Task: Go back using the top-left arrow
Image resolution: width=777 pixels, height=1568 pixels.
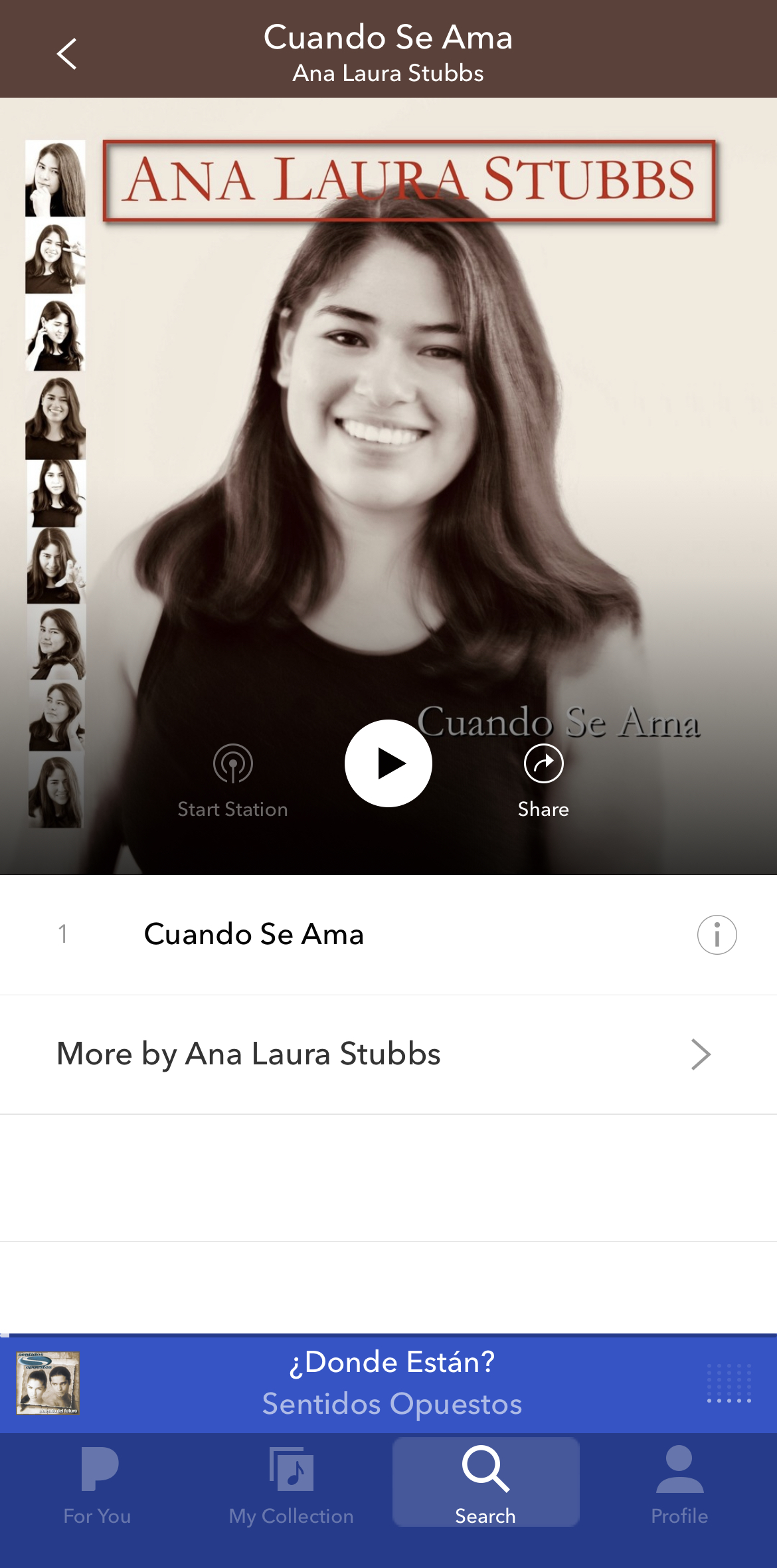Action: pos(66,54)
